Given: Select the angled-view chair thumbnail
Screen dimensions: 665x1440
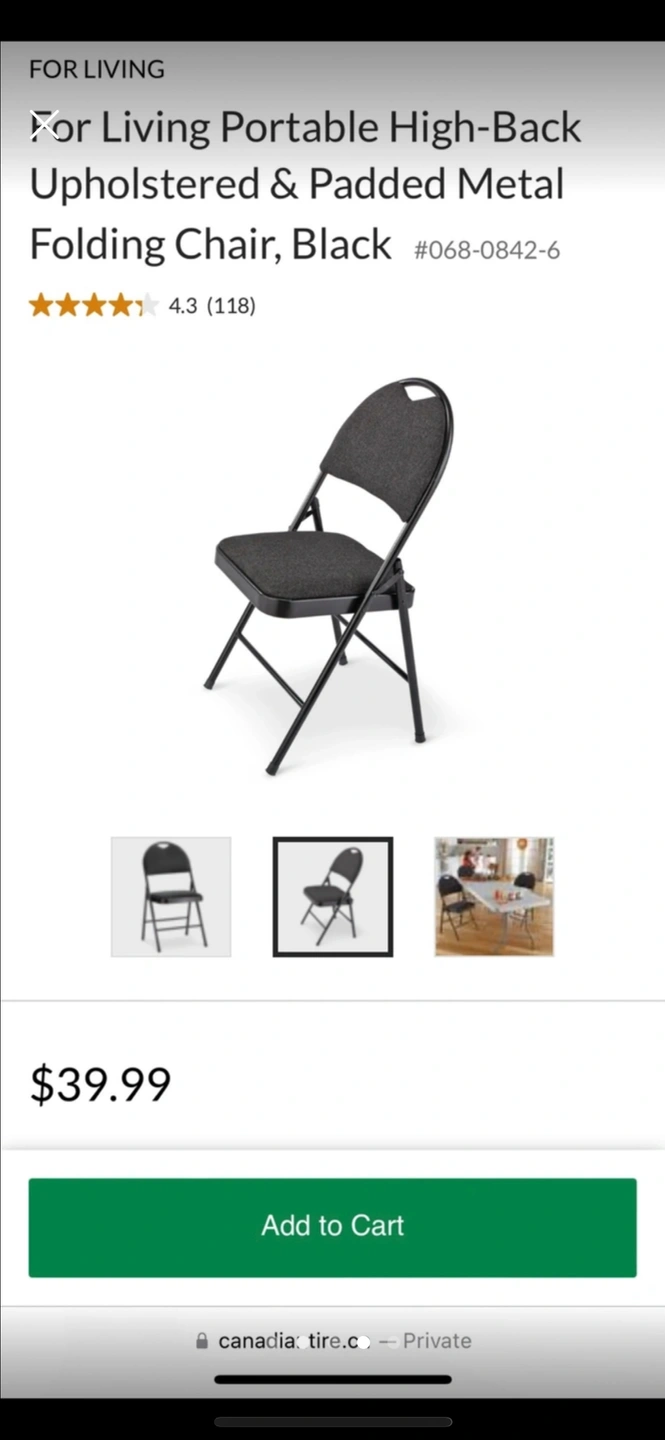Looking at the screenshot, I should click(333, 897).
